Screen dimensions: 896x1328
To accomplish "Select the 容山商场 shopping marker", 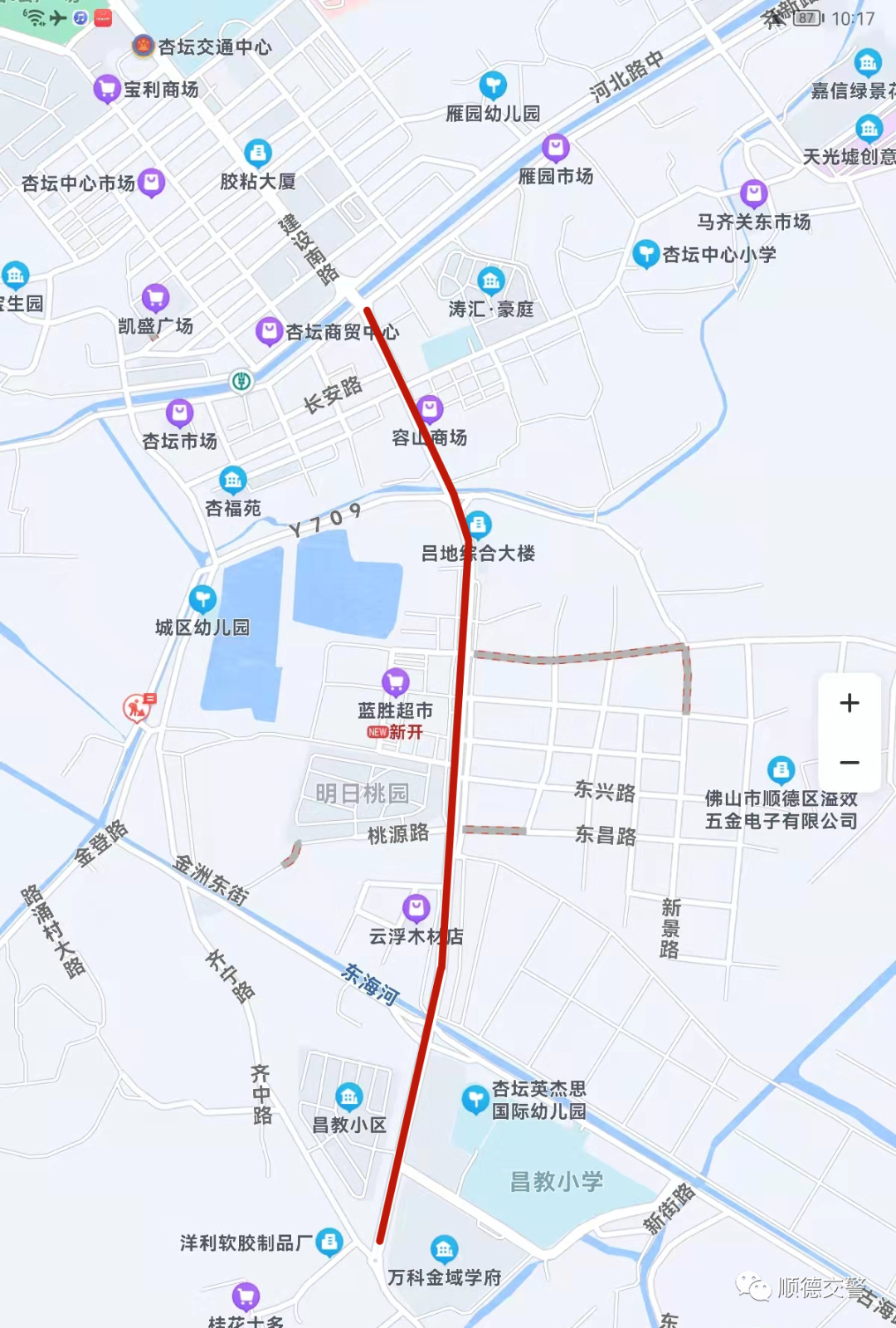I will (x=430, y=408).
